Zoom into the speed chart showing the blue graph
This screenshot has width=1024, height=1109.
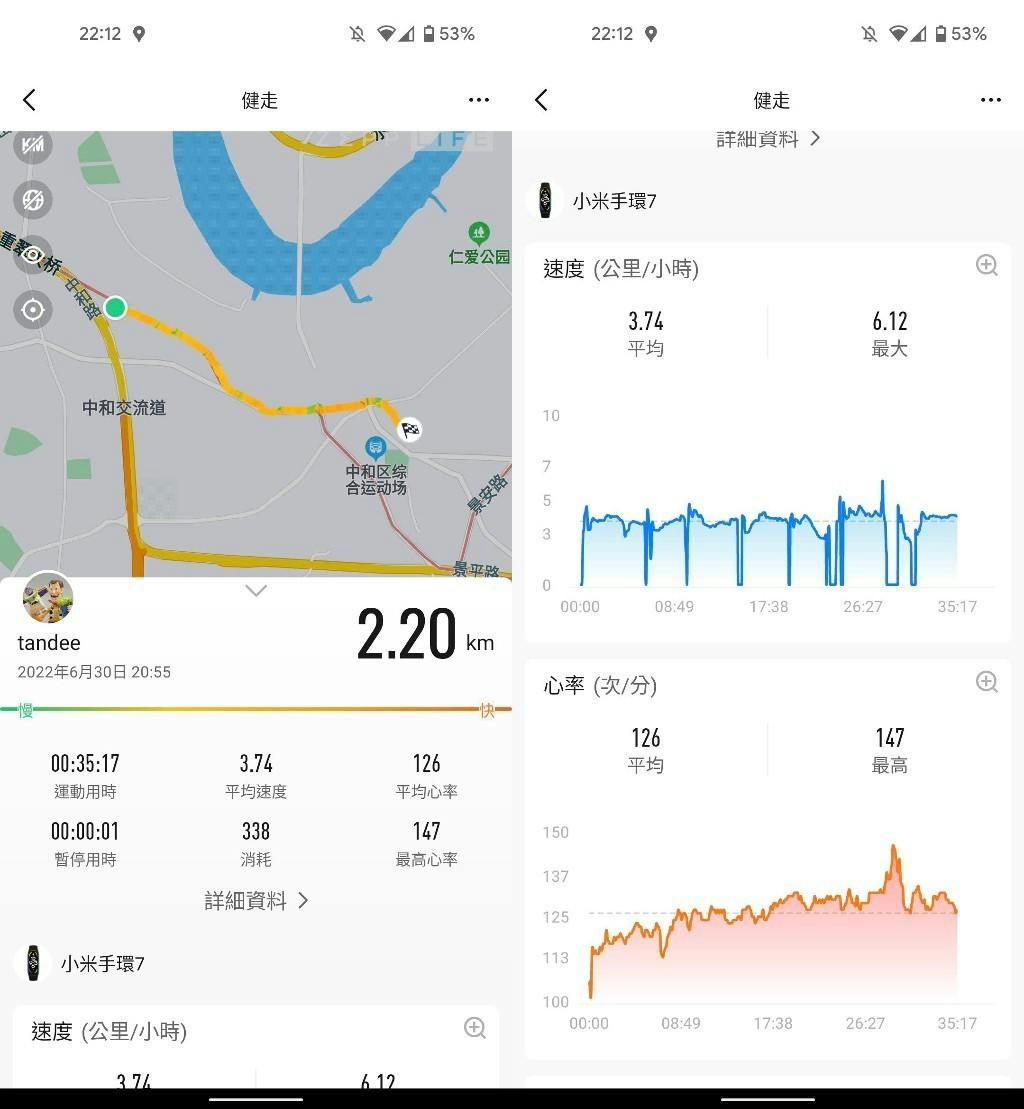[x=986, y=265]
